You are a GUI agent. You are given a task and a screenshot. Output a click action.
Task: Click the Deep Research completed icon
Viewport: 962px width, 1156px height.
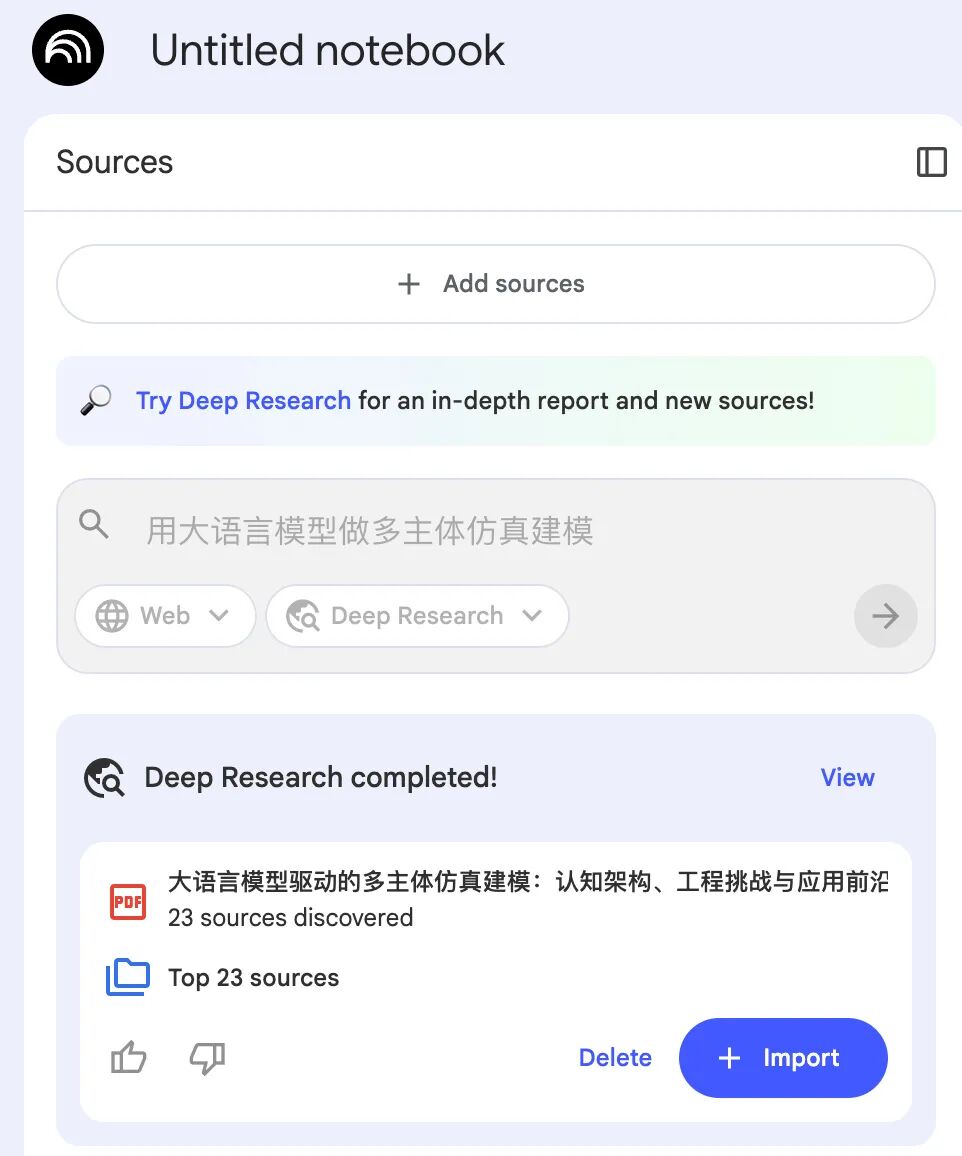click(104, 777)
